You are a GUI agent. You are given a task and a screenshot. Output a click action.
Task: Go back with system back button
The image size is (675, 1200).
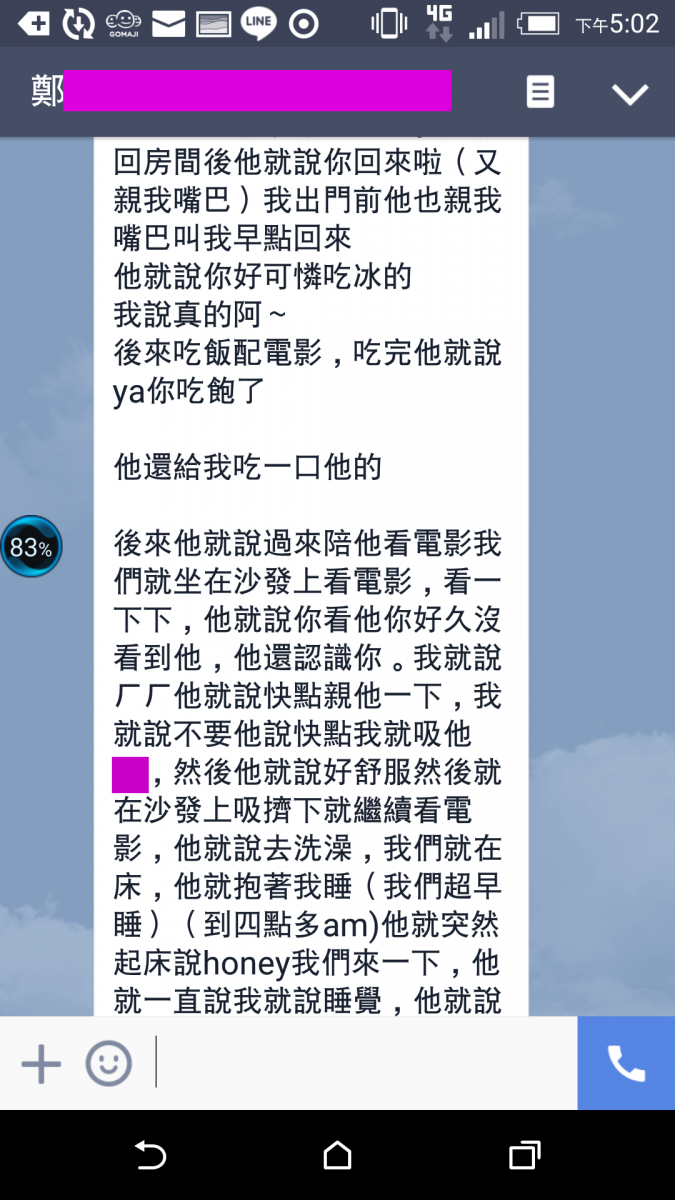point(150,1156)
